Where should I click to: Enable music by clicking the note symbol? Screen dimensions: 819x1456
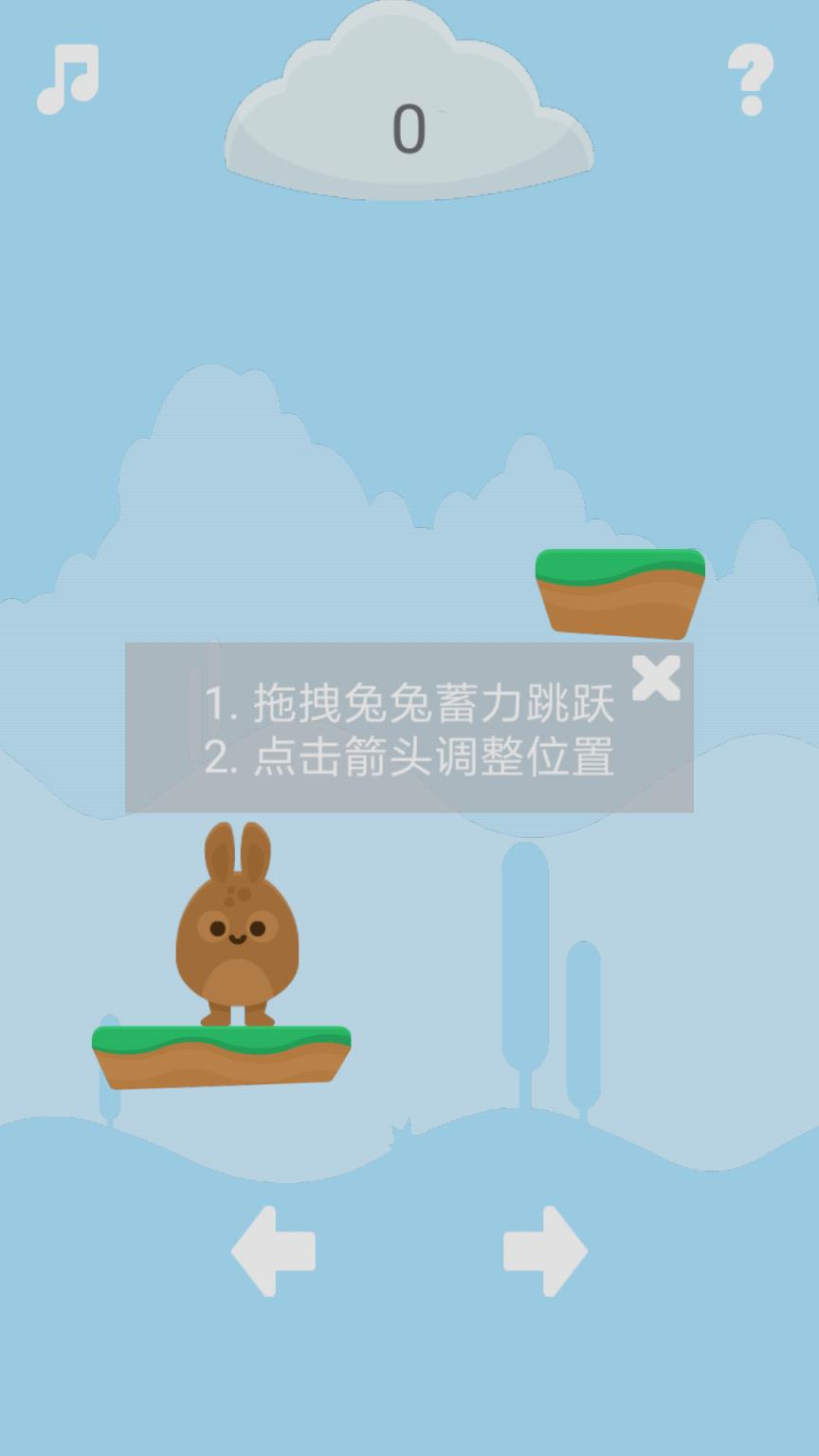pos(64,78)
